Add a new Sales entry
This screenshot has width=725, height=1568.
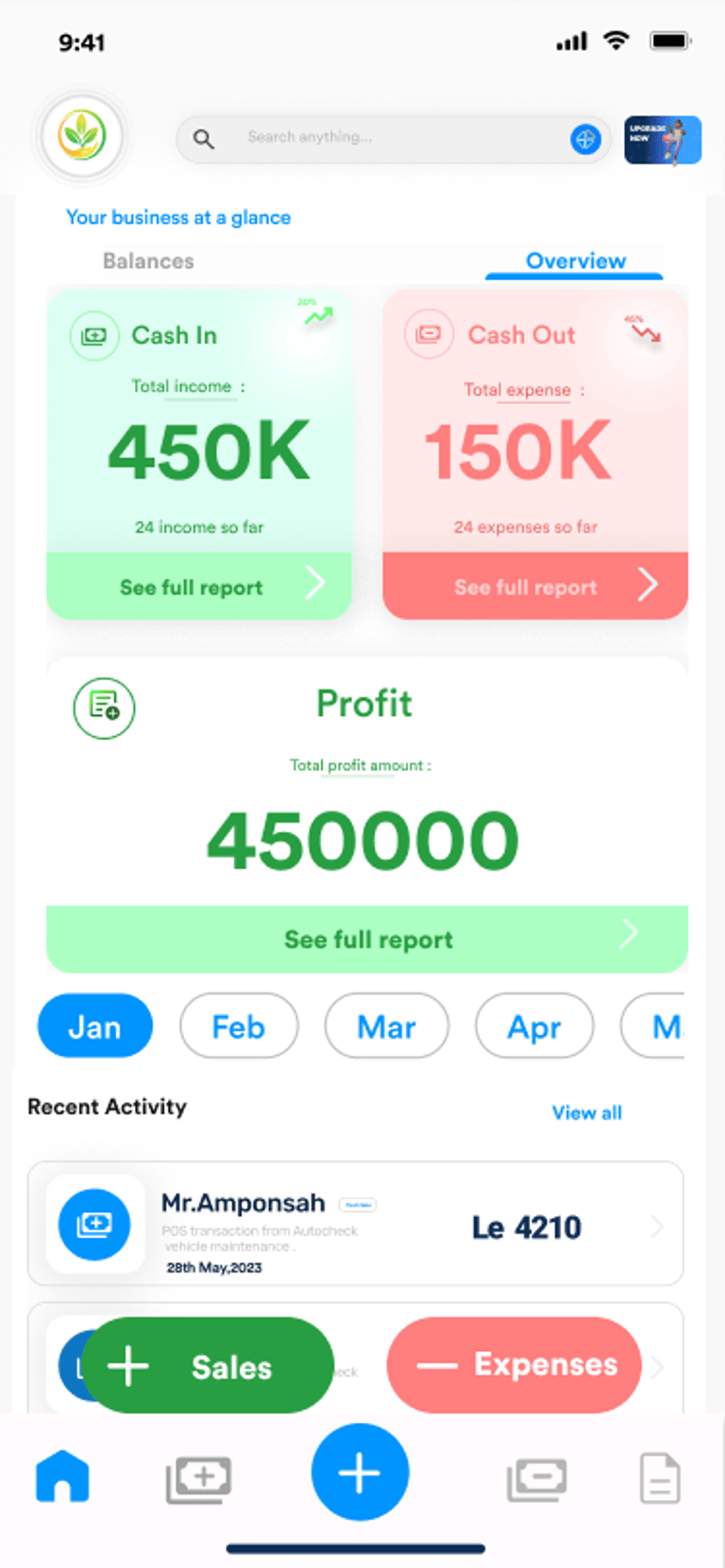click(x=208, y=1366)
